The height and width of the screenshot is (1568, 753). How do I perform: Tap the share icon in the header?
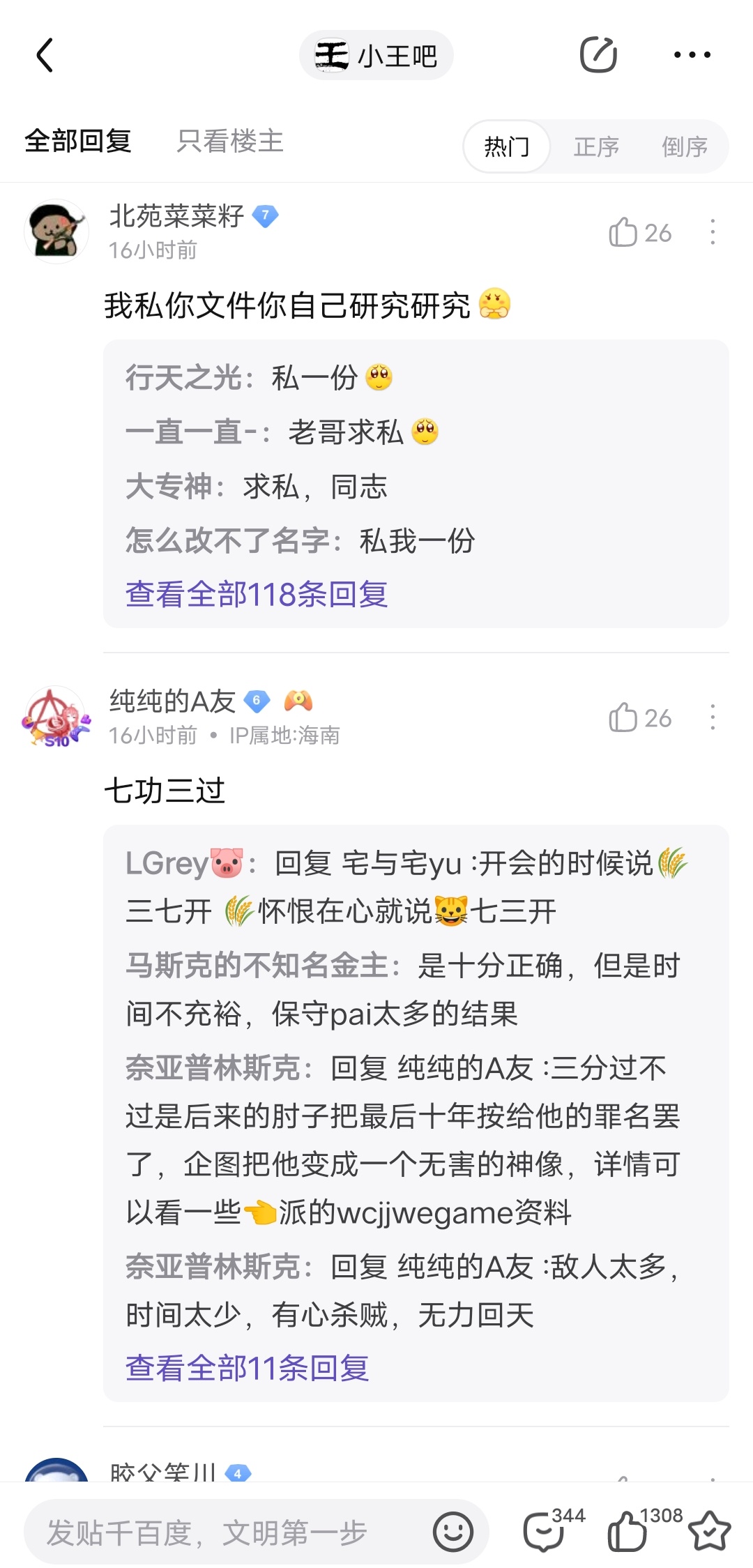pos(598,54)
